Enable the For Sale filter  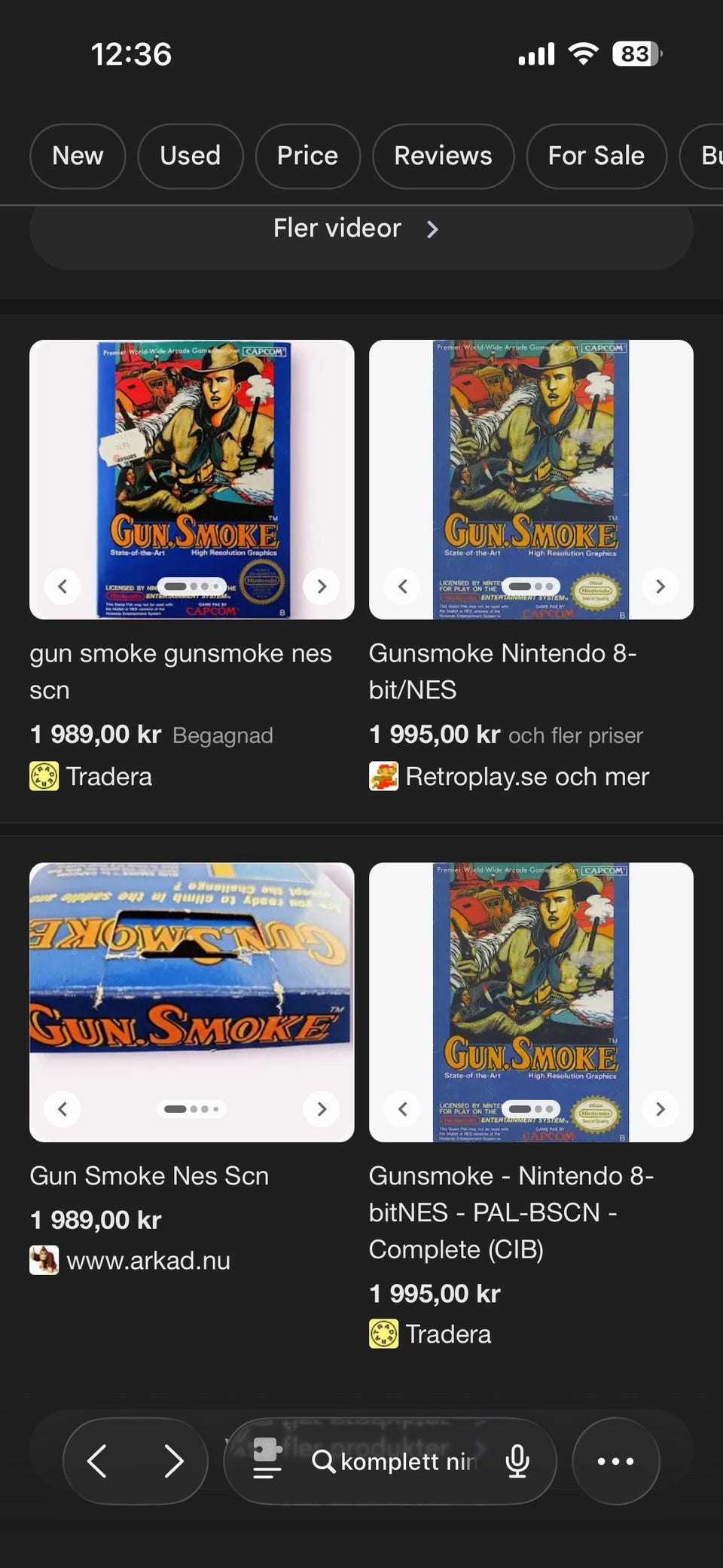click(596, 156)
